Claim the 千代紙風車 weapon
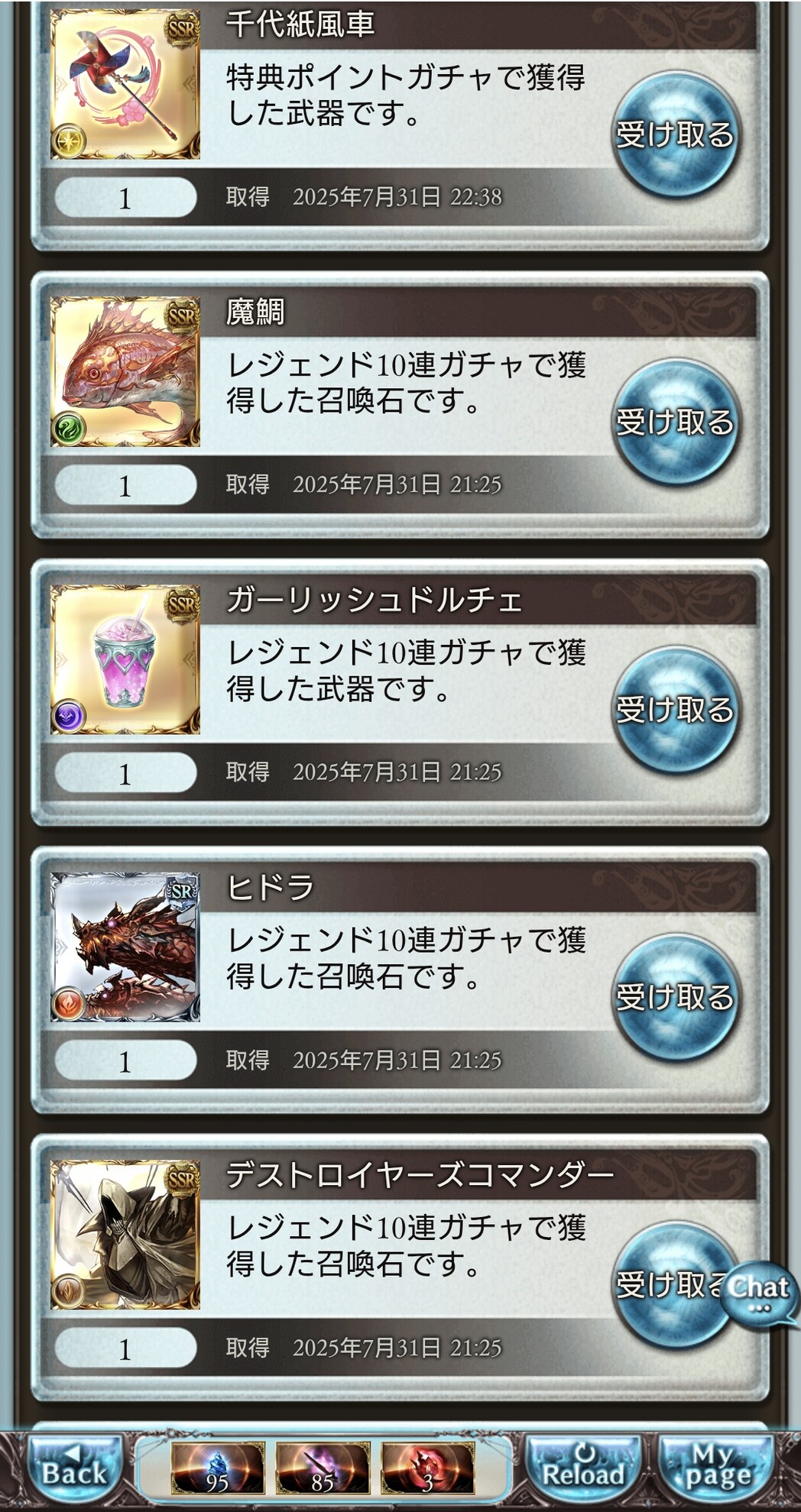The width and height of the screenshot is (801, 1512). 674,135
